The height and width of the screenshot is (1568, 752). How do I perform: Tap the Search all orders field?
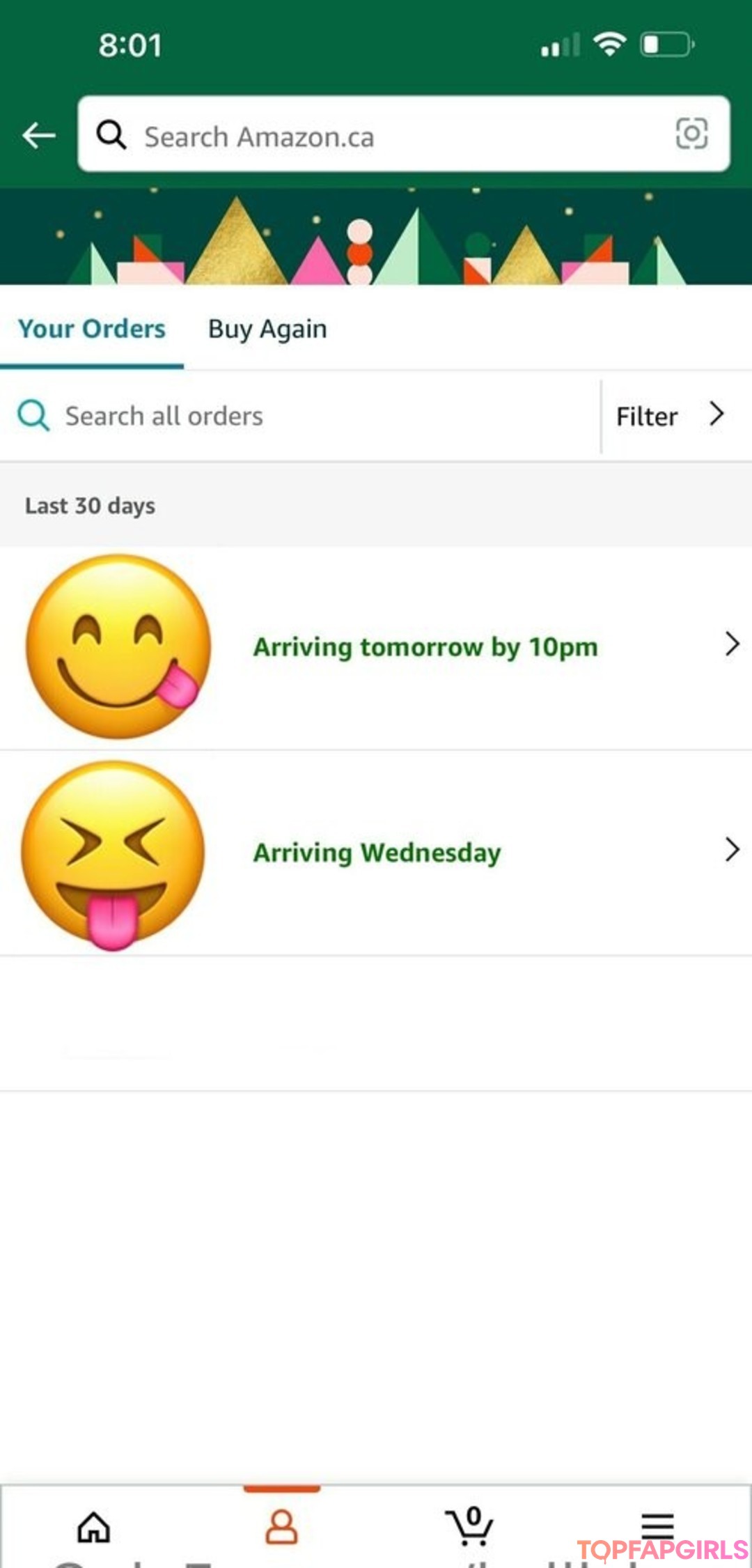point(299,417)
